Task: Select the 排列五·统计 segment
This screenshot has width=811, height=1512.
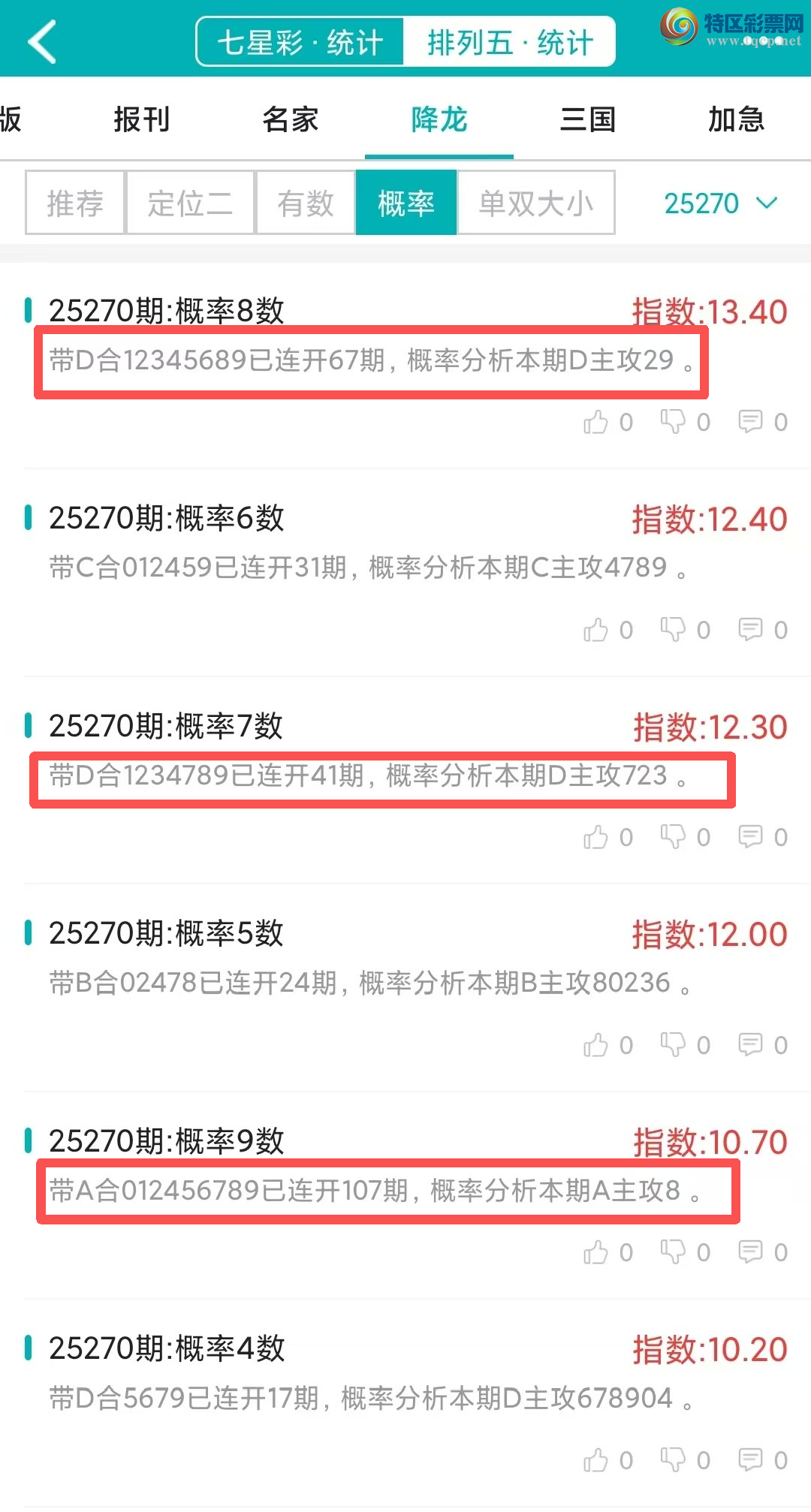Action: click(x=510, y=42)
